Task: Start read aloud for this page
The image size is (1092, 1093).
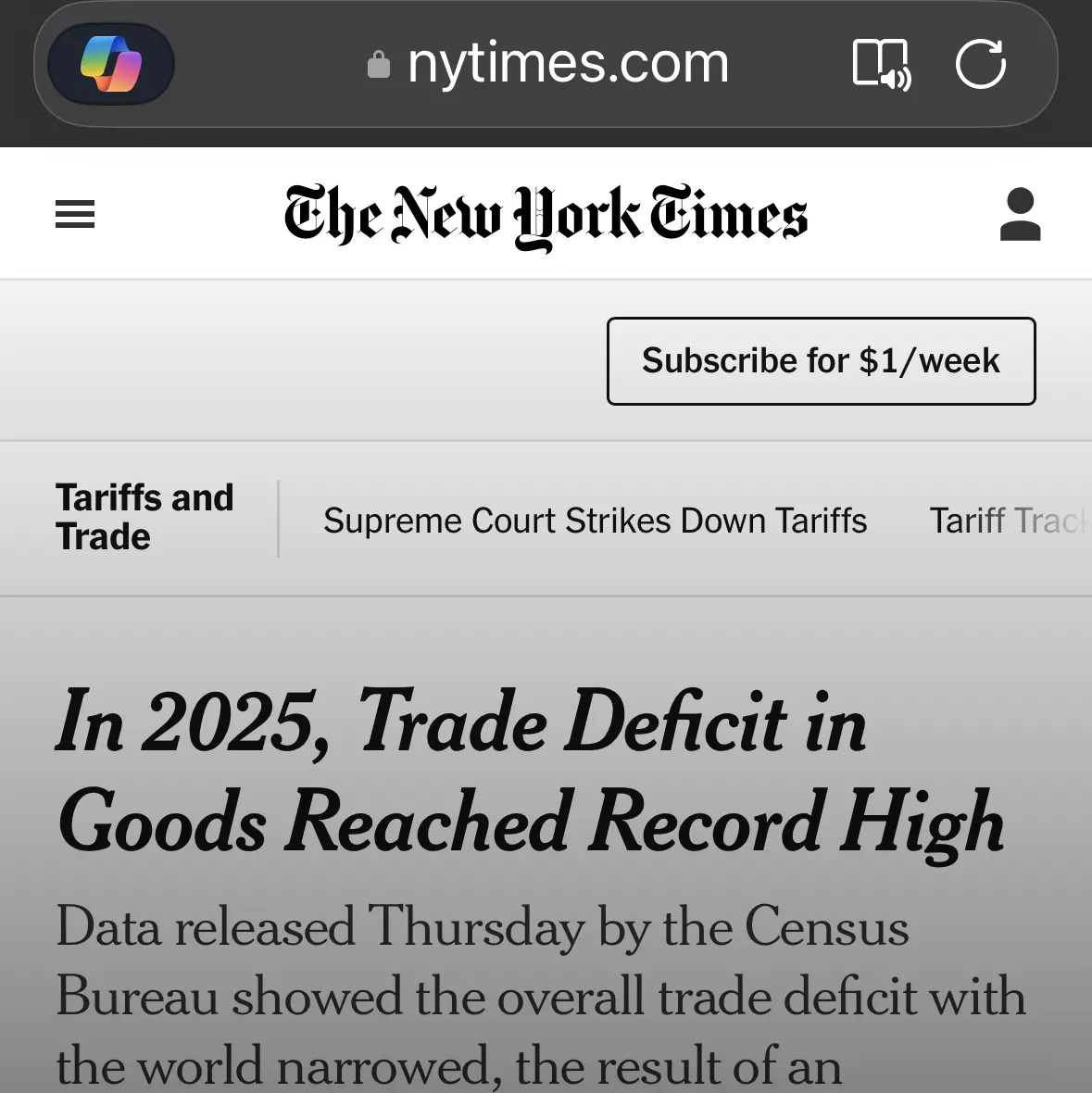Action: click(881, 64)
